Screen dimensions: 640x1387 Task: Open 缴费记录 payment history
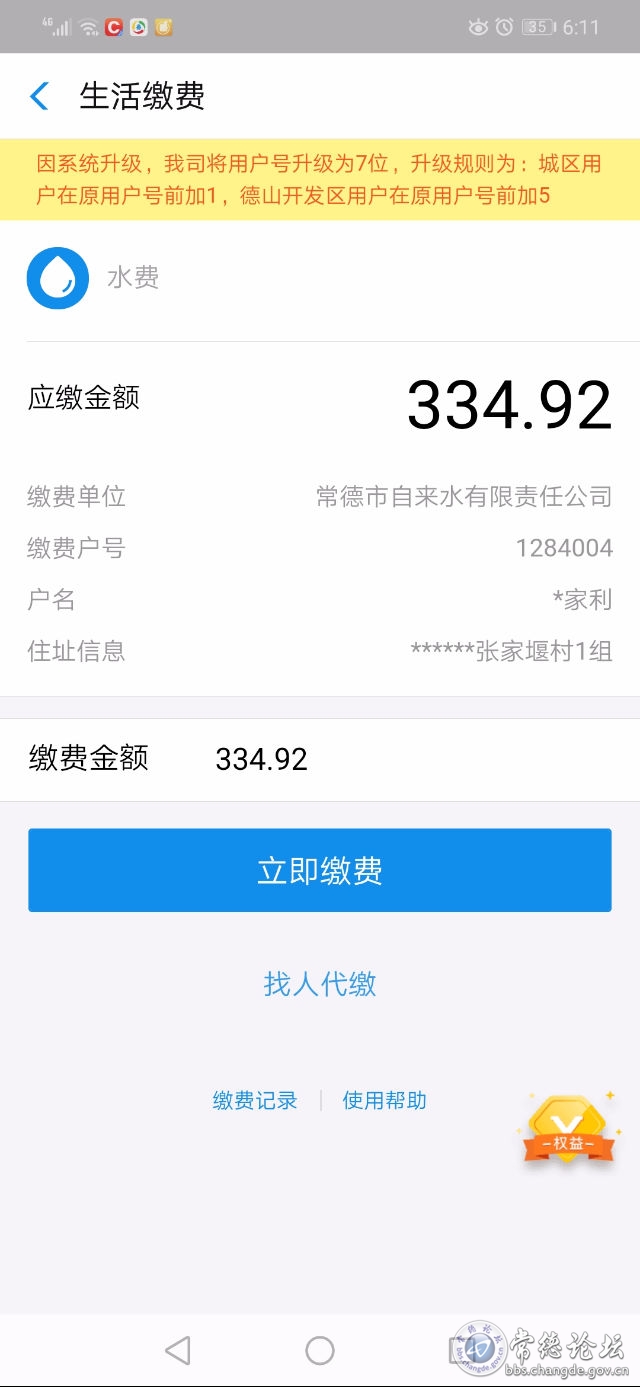(255, 1100)
